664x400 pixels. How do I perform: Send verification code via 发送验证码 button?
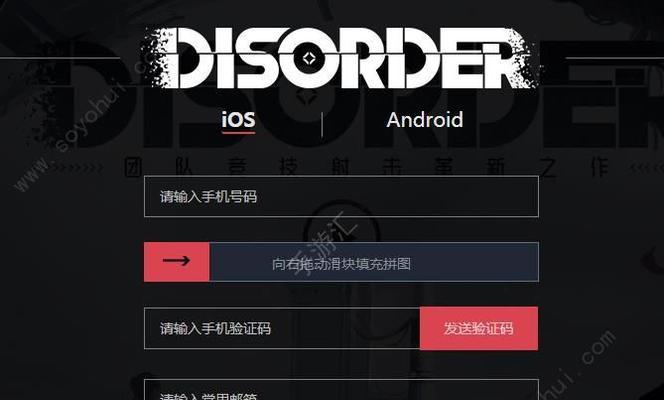478,328
